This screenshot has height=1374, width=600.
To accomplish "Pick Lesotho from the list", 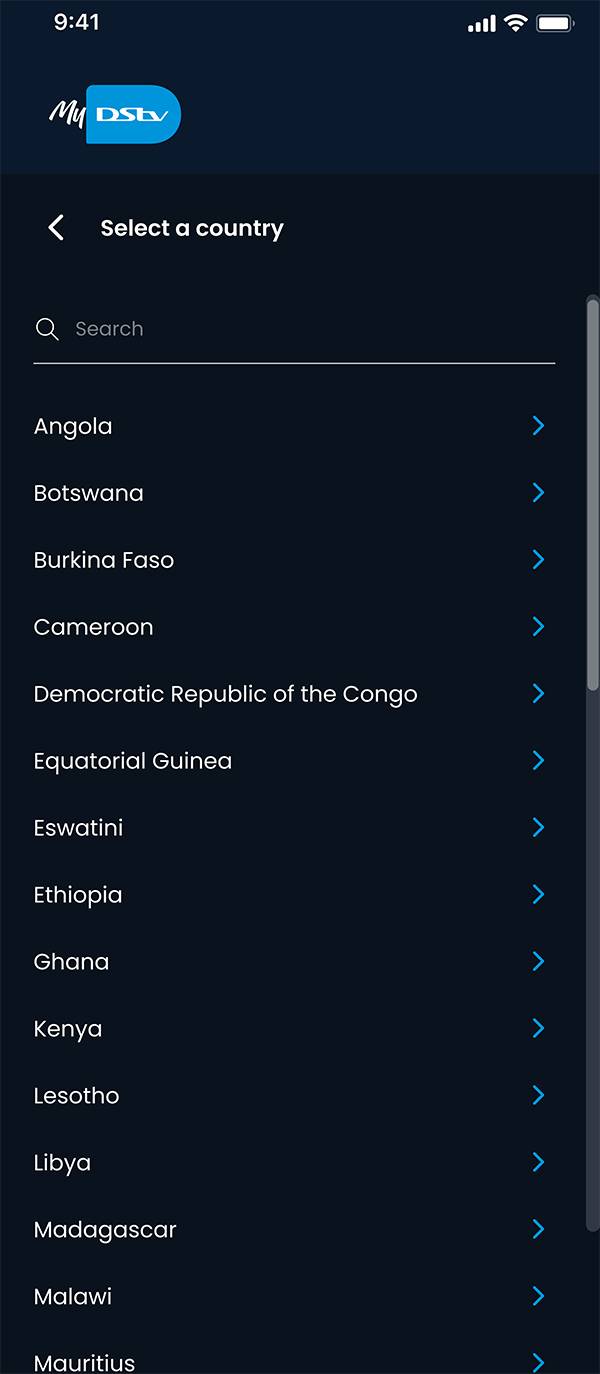I will tap(290, 1096).
